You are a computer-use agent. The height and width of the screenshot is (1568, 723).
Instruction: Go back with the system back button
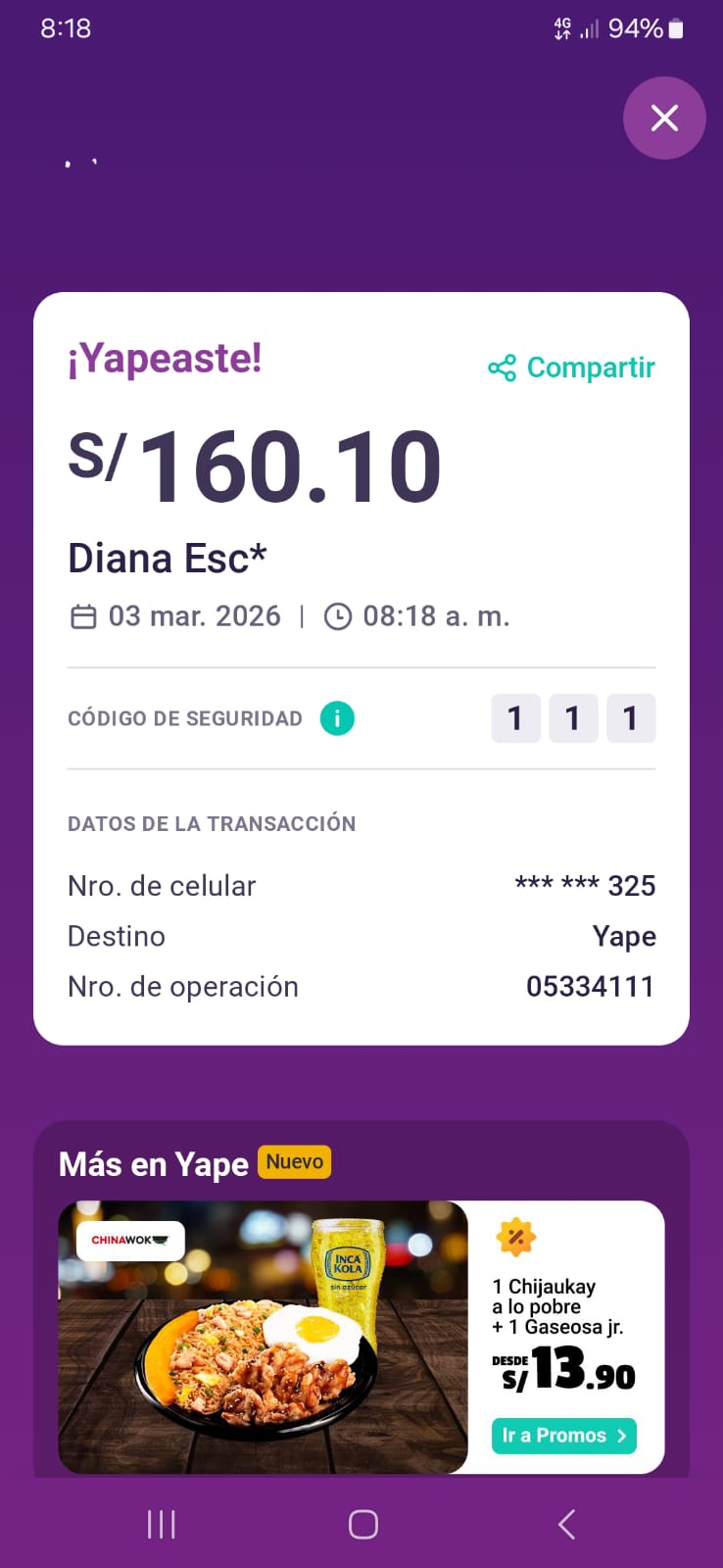[566, 1524]
